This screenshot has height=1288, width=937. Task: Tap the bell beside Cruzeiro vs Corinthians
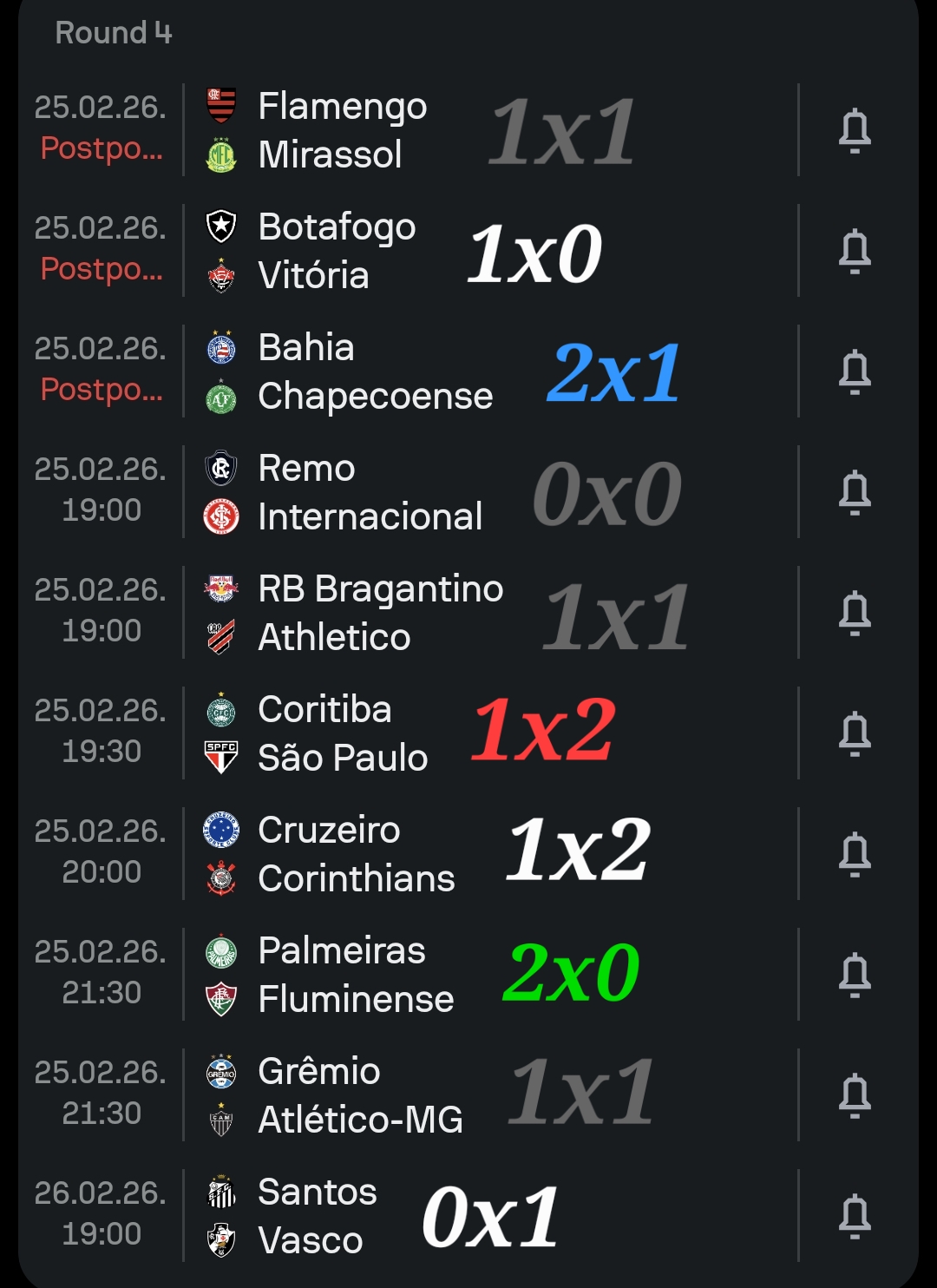click(855, 855)
